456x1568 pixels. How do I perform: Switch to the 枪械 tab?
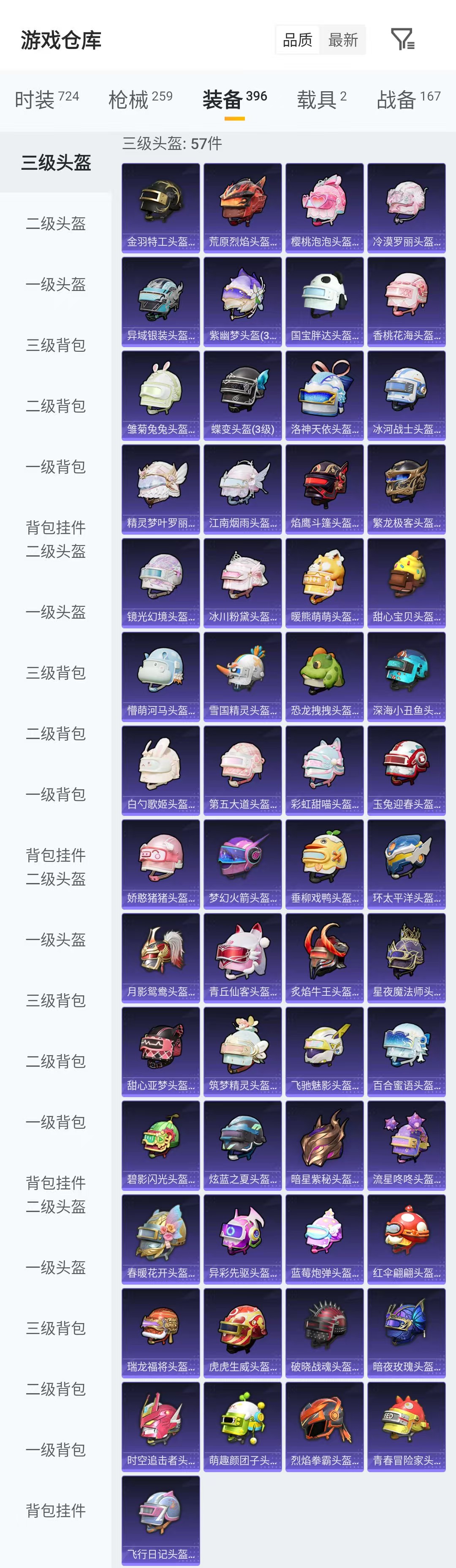(x=140, y=99)
